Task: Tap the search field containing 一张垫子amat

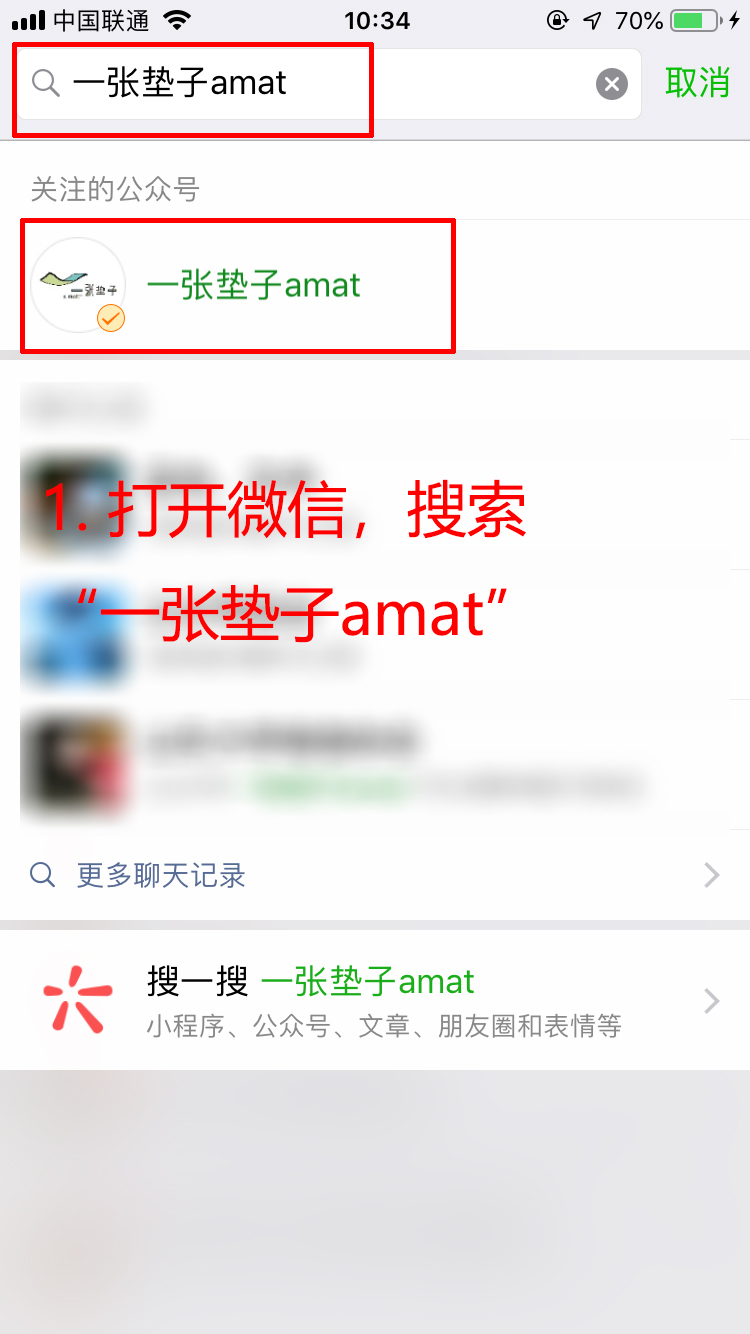Action: coord(328,84)
